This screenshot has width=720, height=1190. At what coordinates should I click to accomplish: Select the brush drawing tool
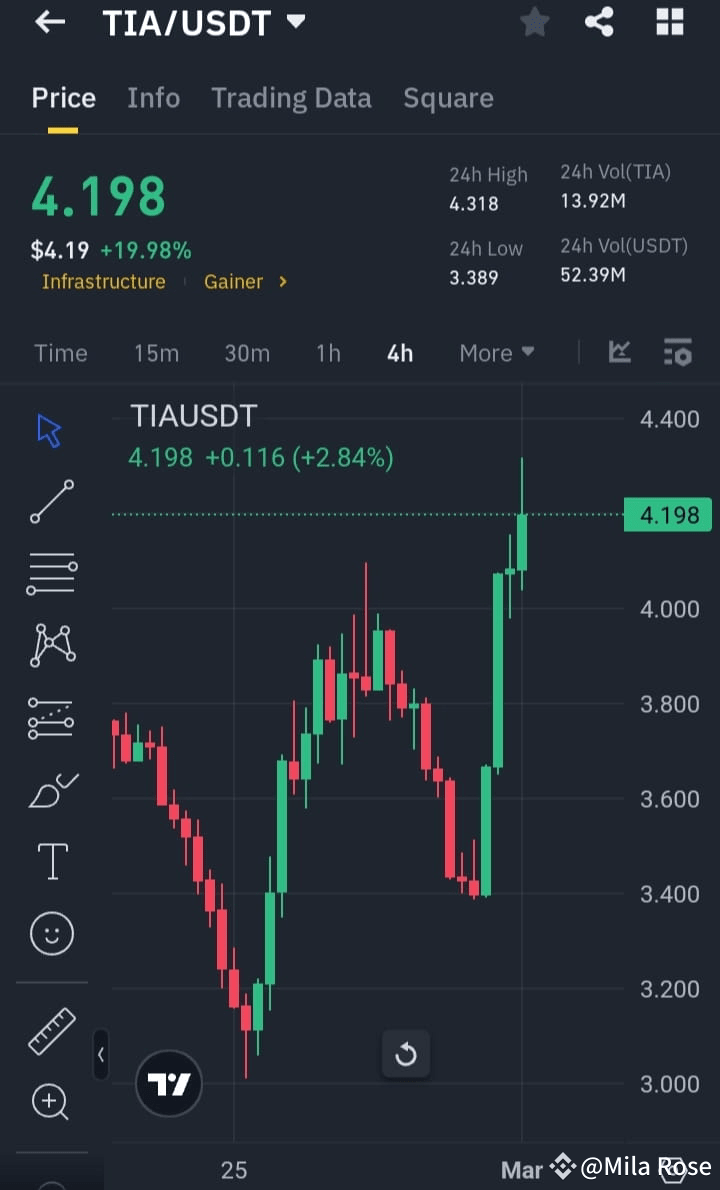click(x=50, y=789)
